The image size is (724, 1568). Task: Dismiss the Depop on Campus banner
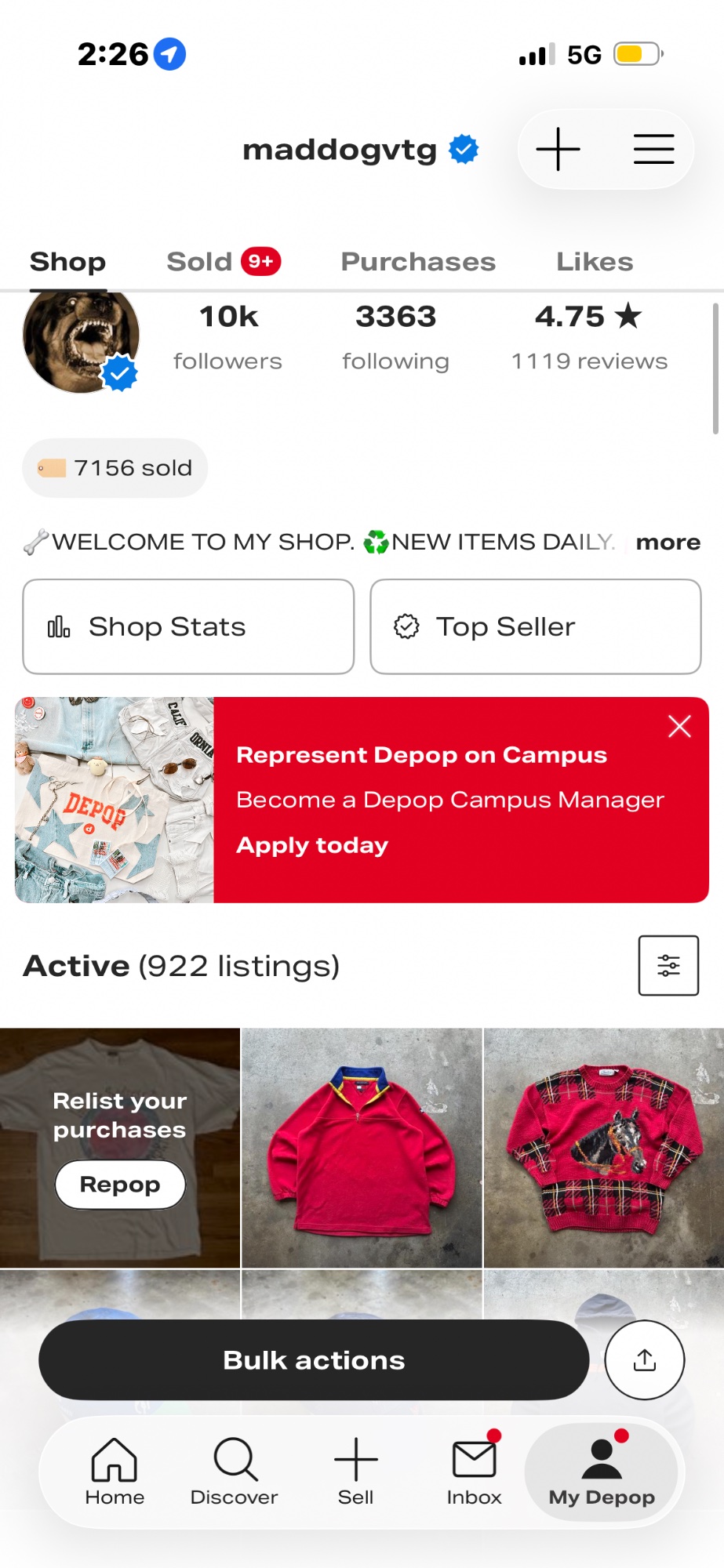679,726
